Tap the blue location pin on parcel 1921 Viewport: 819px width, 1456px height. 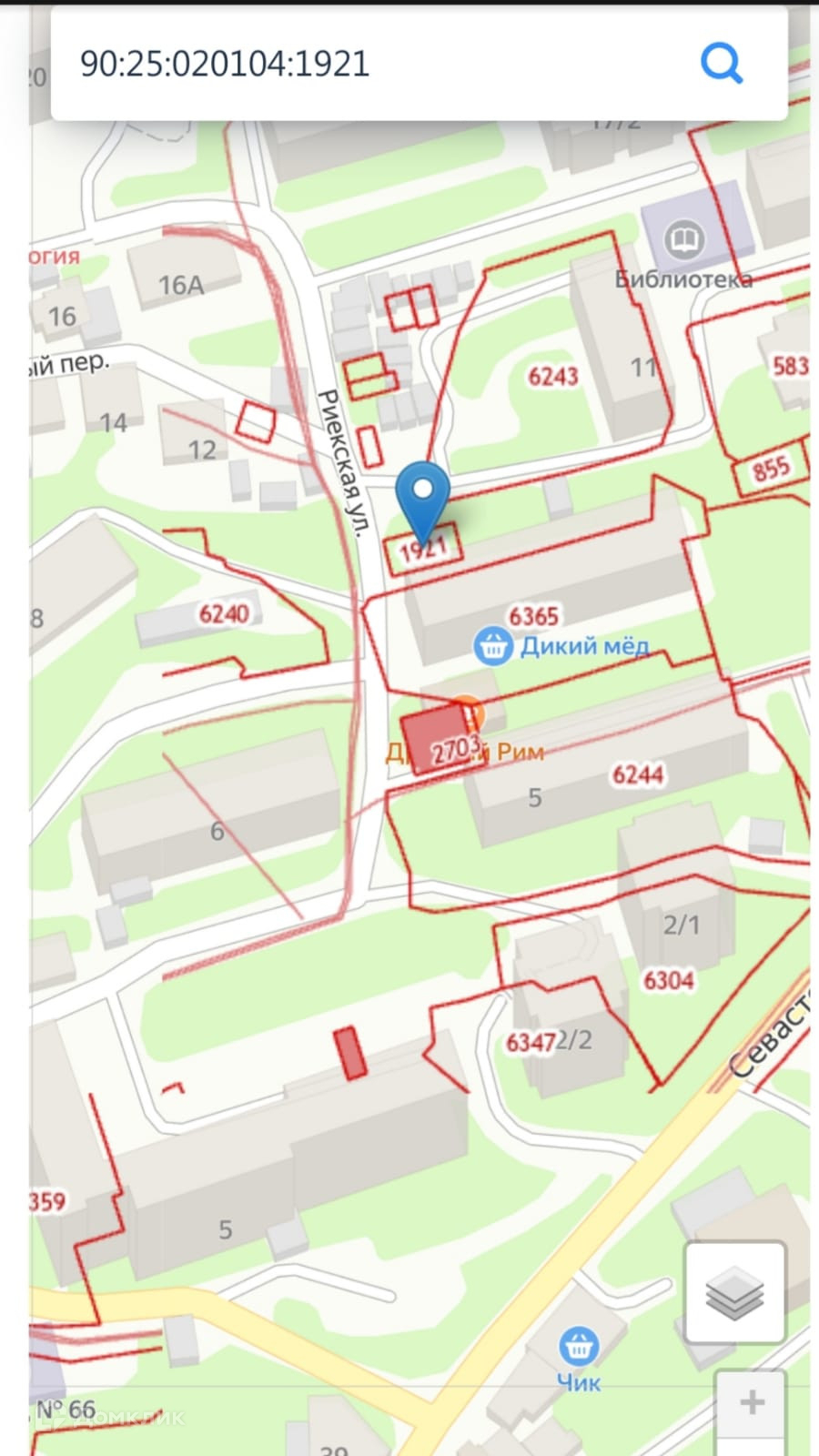[x=423, y=502]
